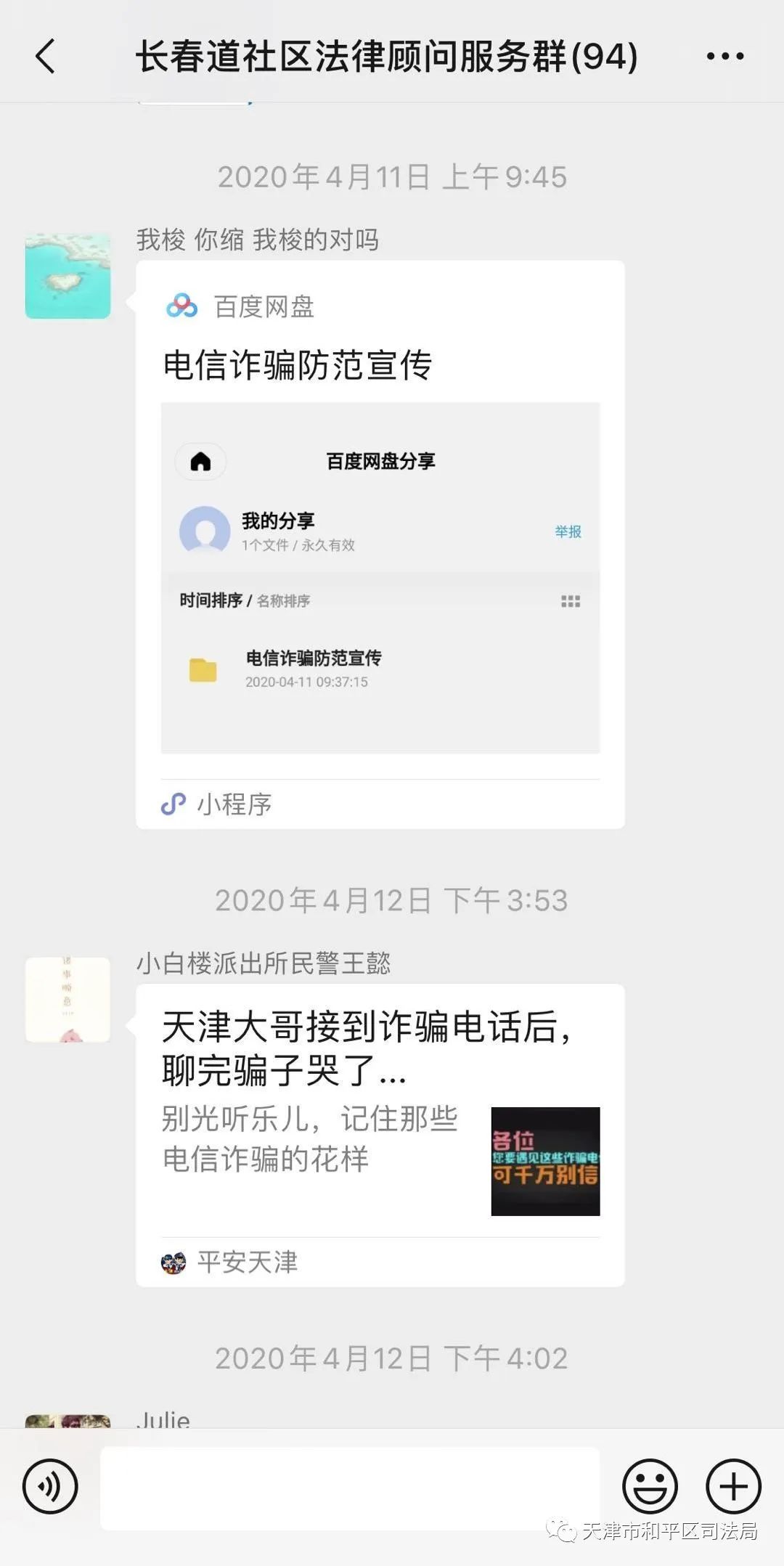Switch to voice message input
Screen dimensions: 784x1566
[x=50, y=1486]
